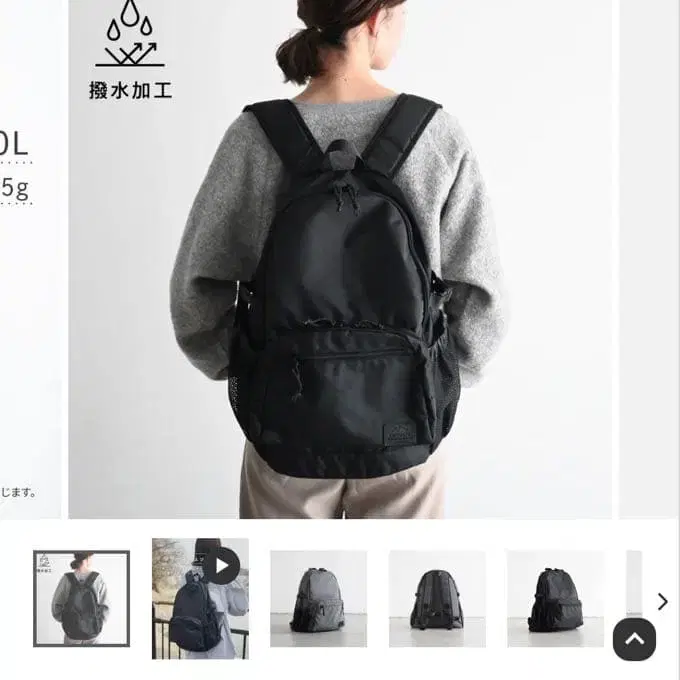Tap the right arrow for more thumbnails
680x680 pixels.
coord(662,601)
